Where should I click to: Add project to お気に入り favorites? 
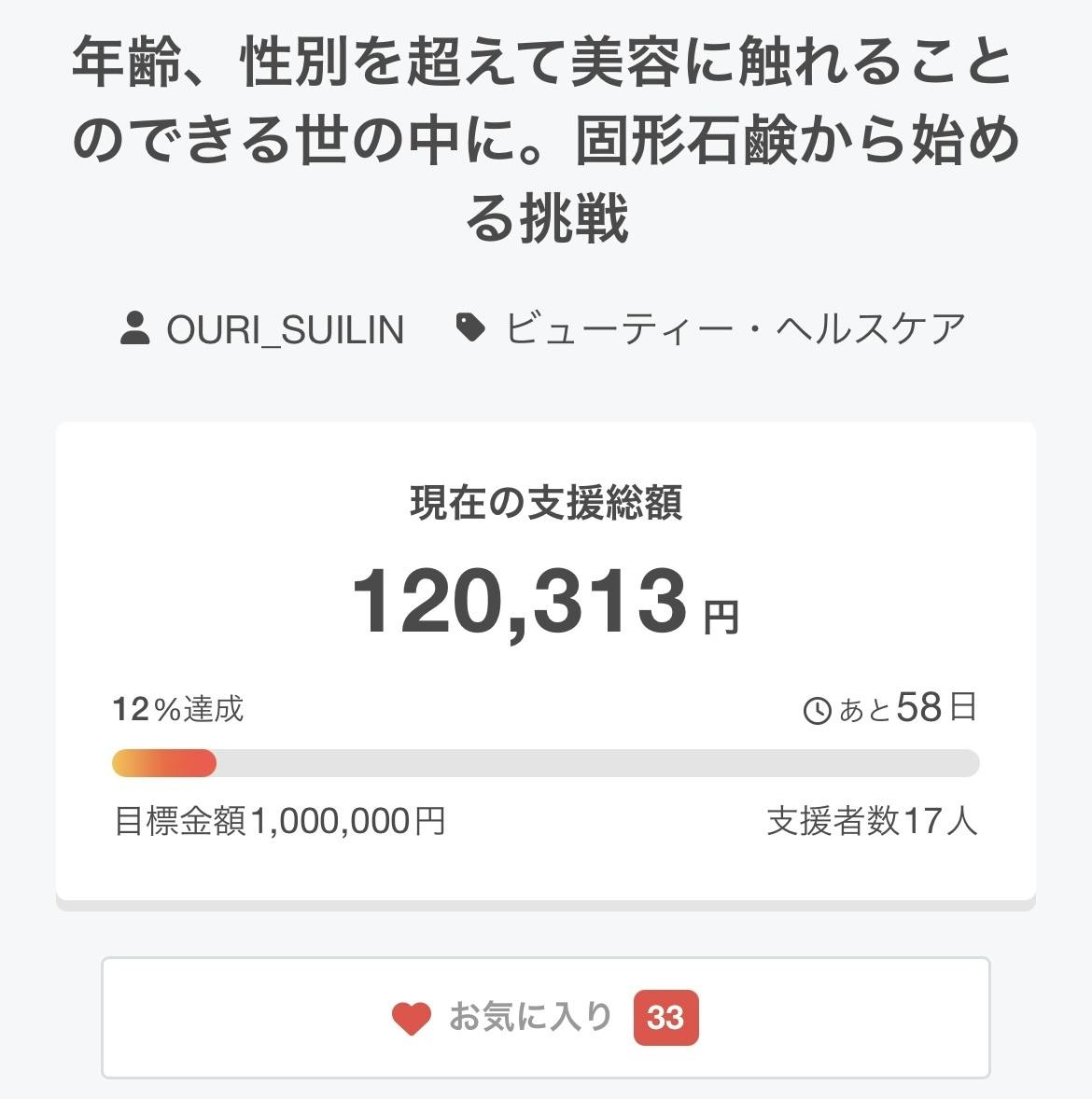tap(545, 1017)
